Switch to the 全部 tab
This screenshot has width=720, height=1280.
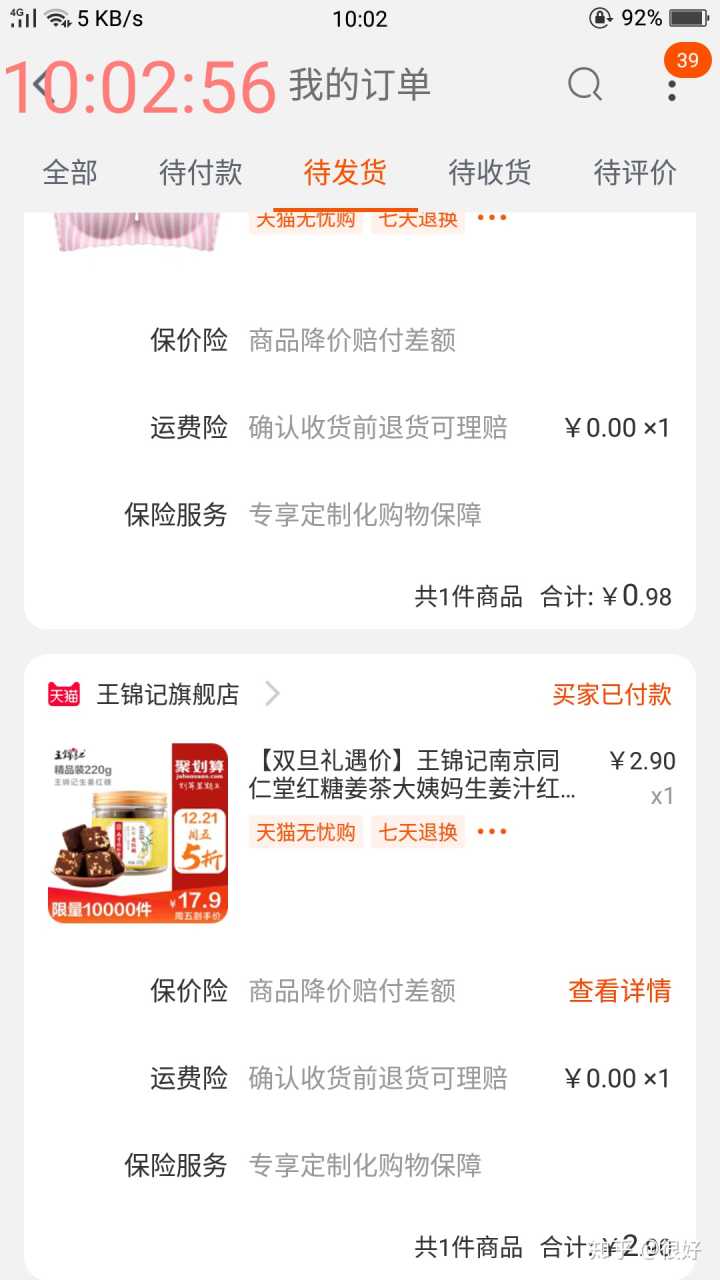pos(70,173)
